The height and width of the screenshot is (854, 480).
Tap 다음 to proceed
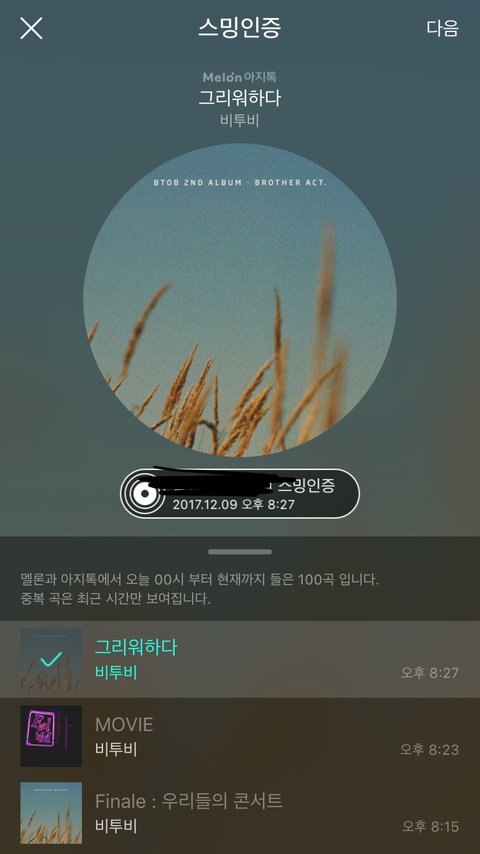click(x=442, y=28)
